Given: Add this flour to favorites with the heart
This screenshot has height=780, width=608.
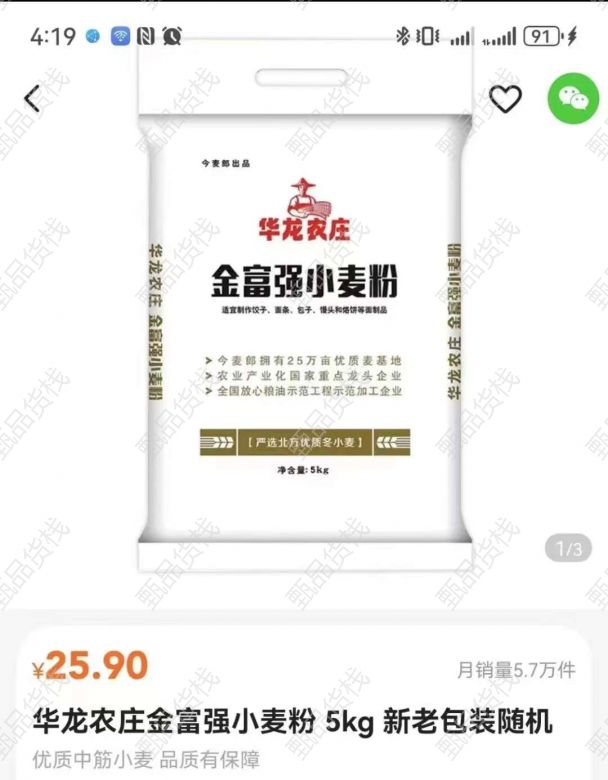Looking at the screenshot, I should point(506,99).
